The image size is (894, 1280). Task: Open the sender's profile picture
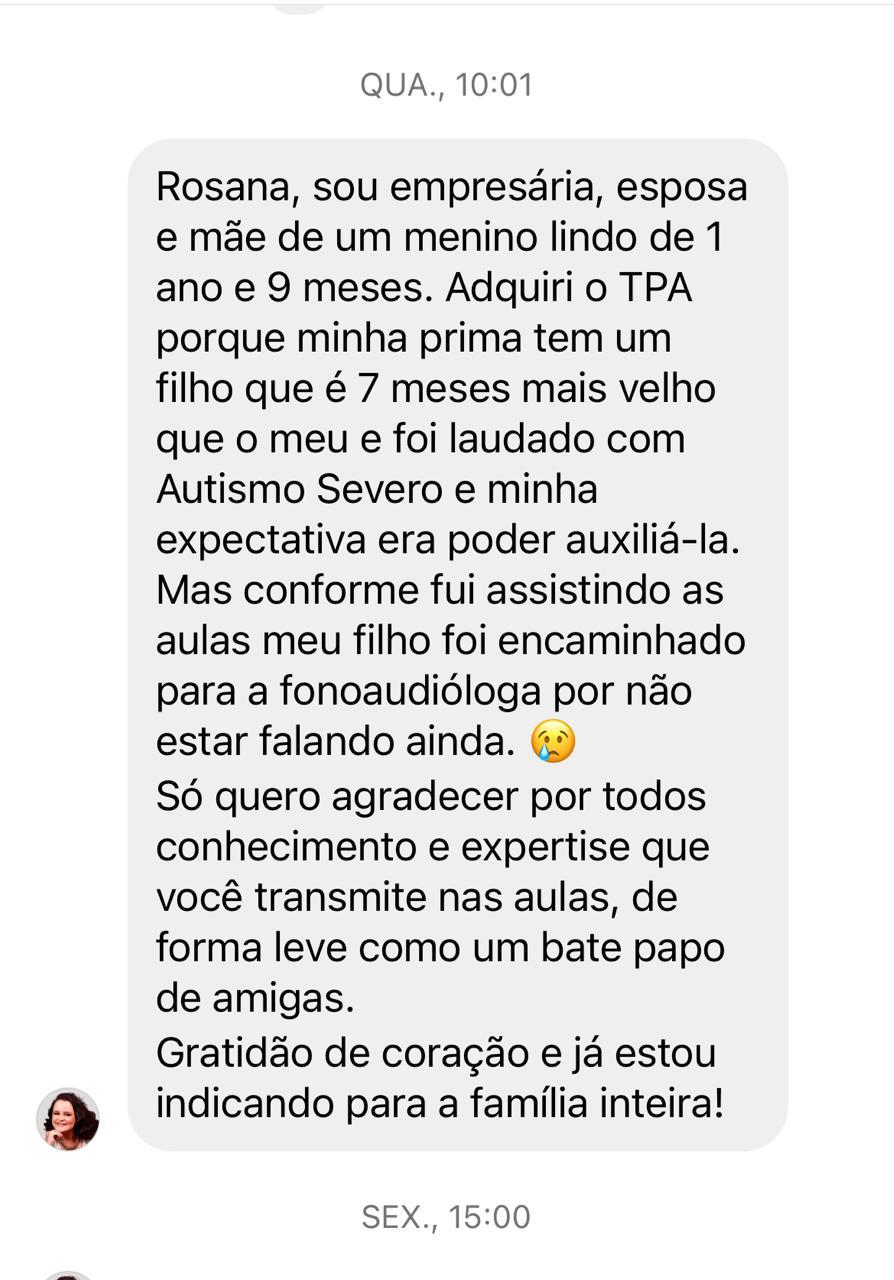[x=68, y=1119]
